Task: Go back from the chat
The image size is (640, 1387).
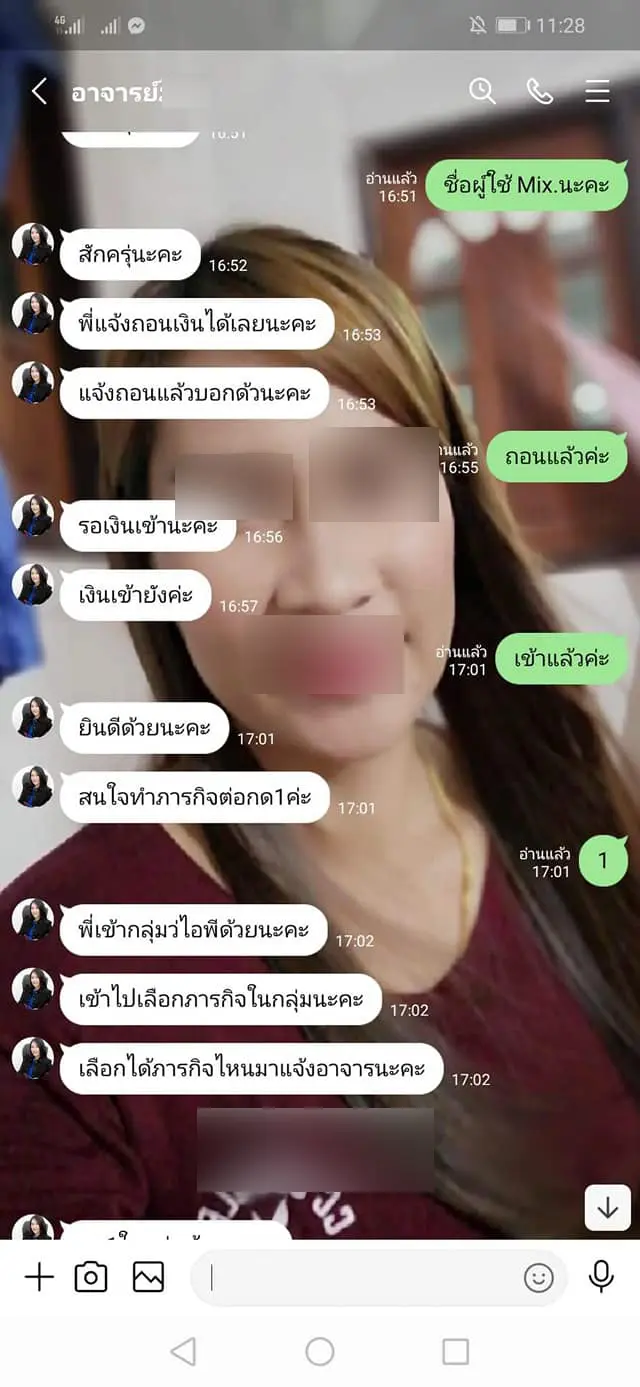Action: tap(39, 92)
